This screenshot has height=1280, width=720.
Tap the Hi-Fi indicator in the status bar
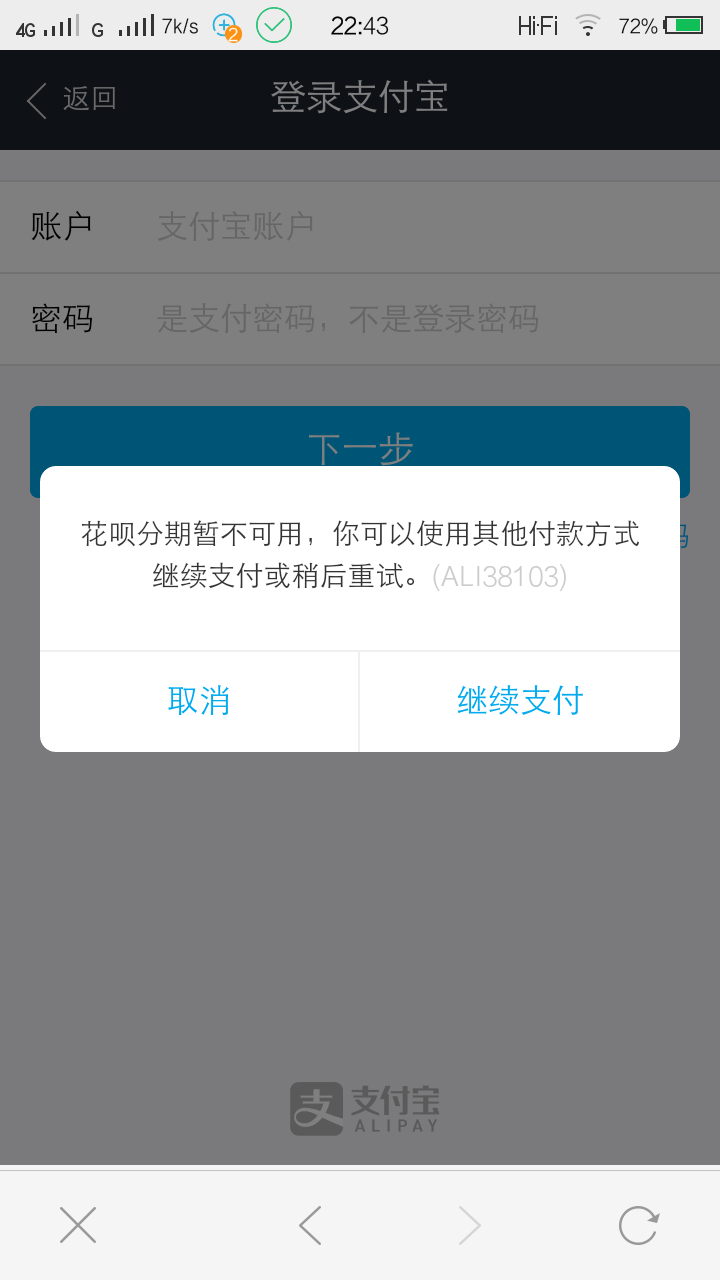point(536,25)
